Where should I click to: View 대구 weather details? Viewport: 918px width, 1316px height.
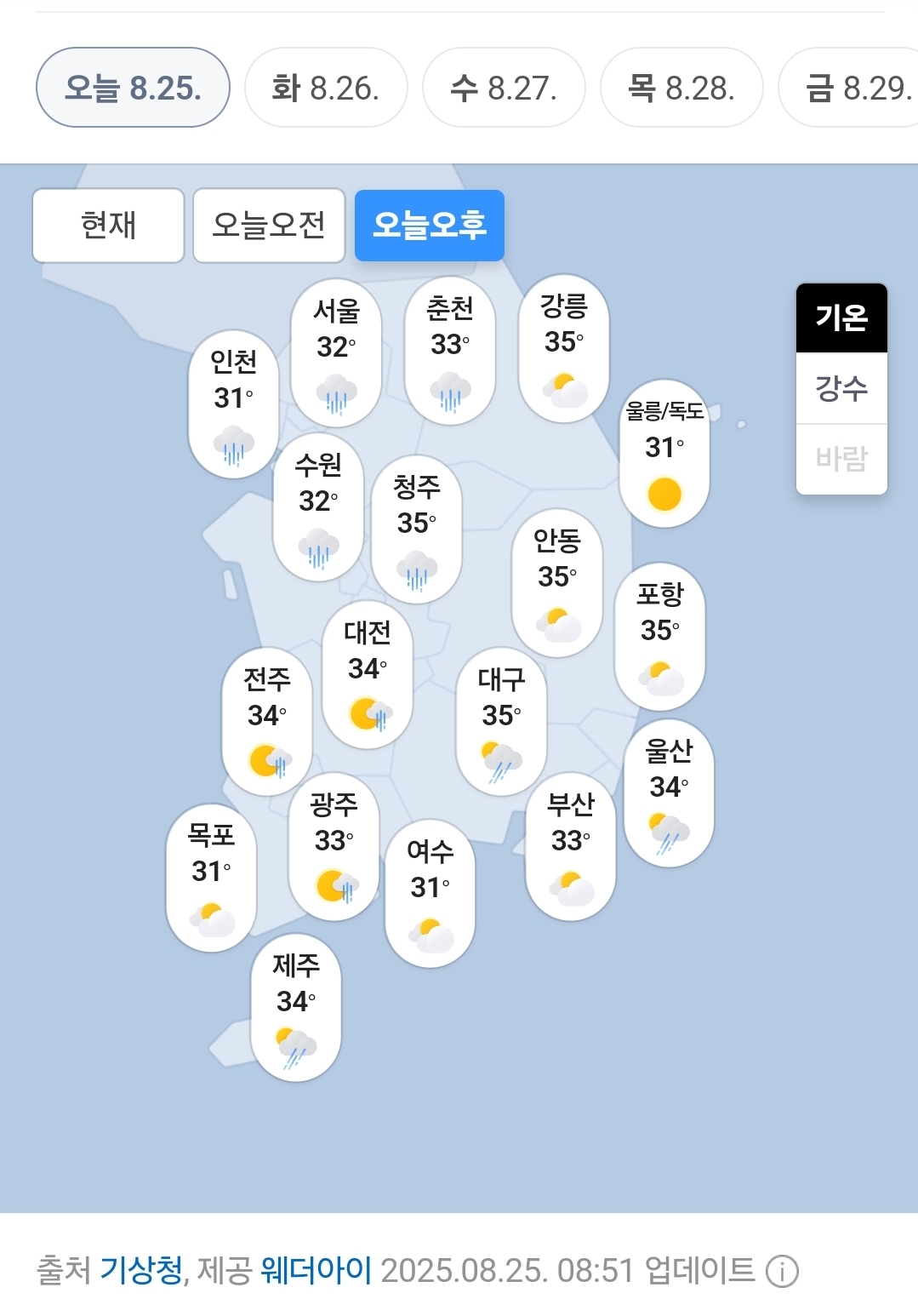502,720
